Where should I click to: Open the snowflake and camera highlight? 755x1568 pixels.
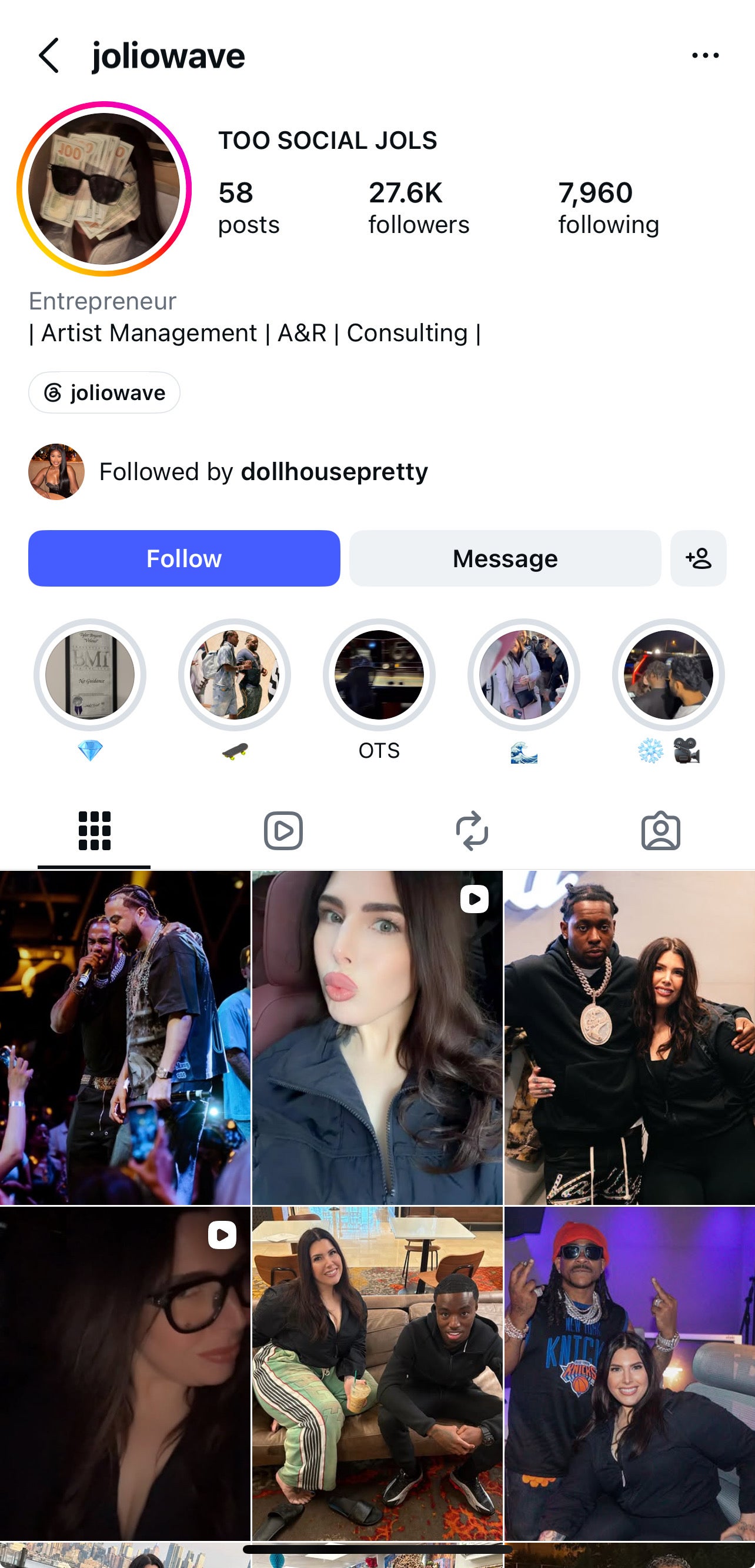click(x=669, y=690)
